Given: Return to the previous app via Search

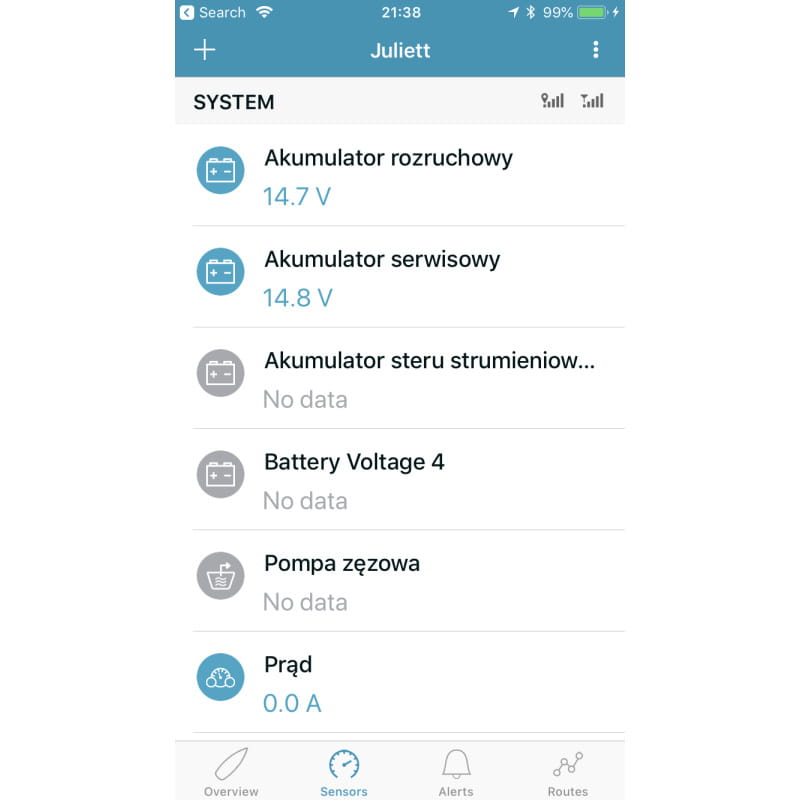Looking at the screenshot, I should coord(212,13).
